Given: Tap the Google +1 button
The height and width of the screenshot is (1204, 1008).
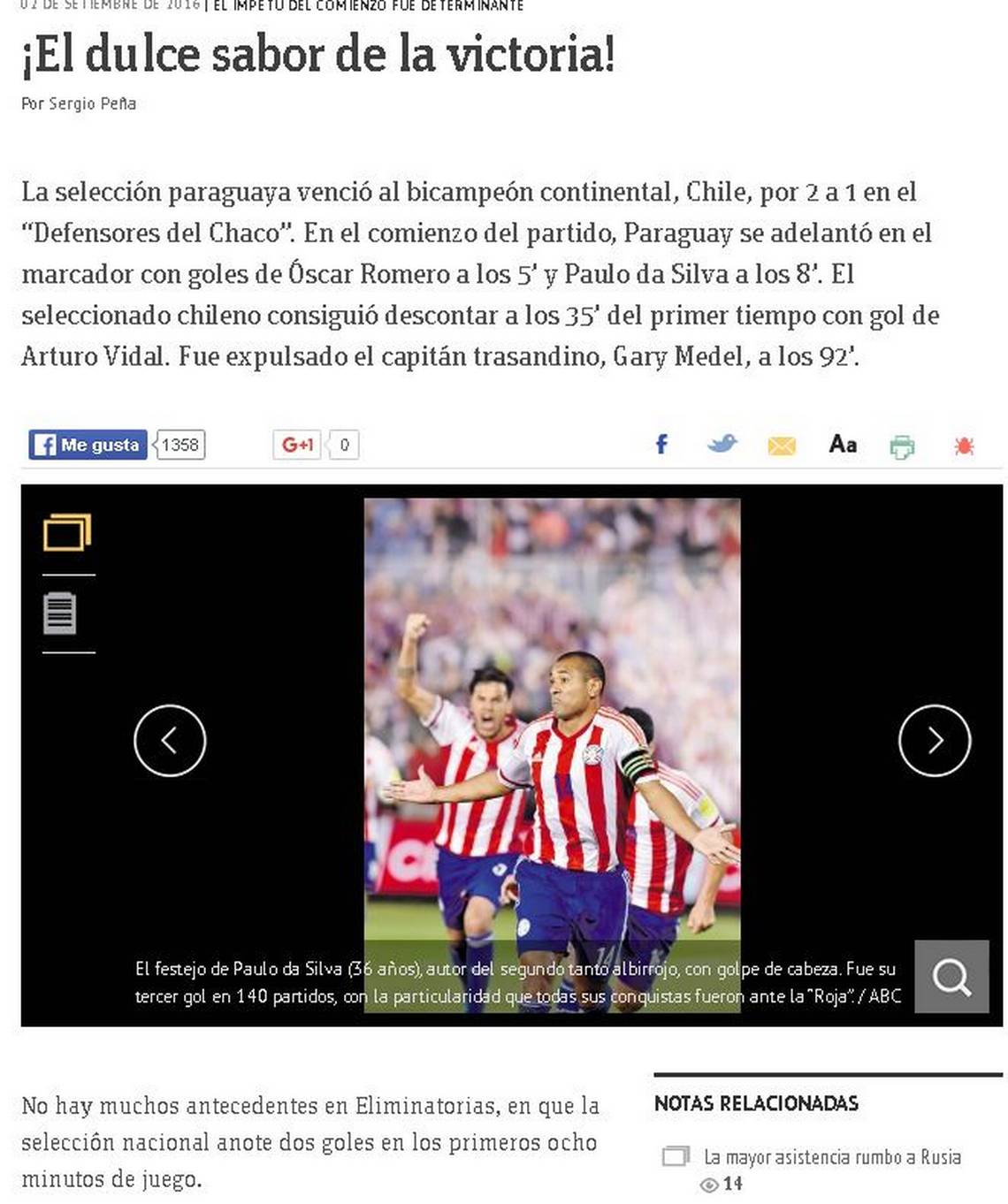Looking at the screenshot, I should tap(297, 445).
